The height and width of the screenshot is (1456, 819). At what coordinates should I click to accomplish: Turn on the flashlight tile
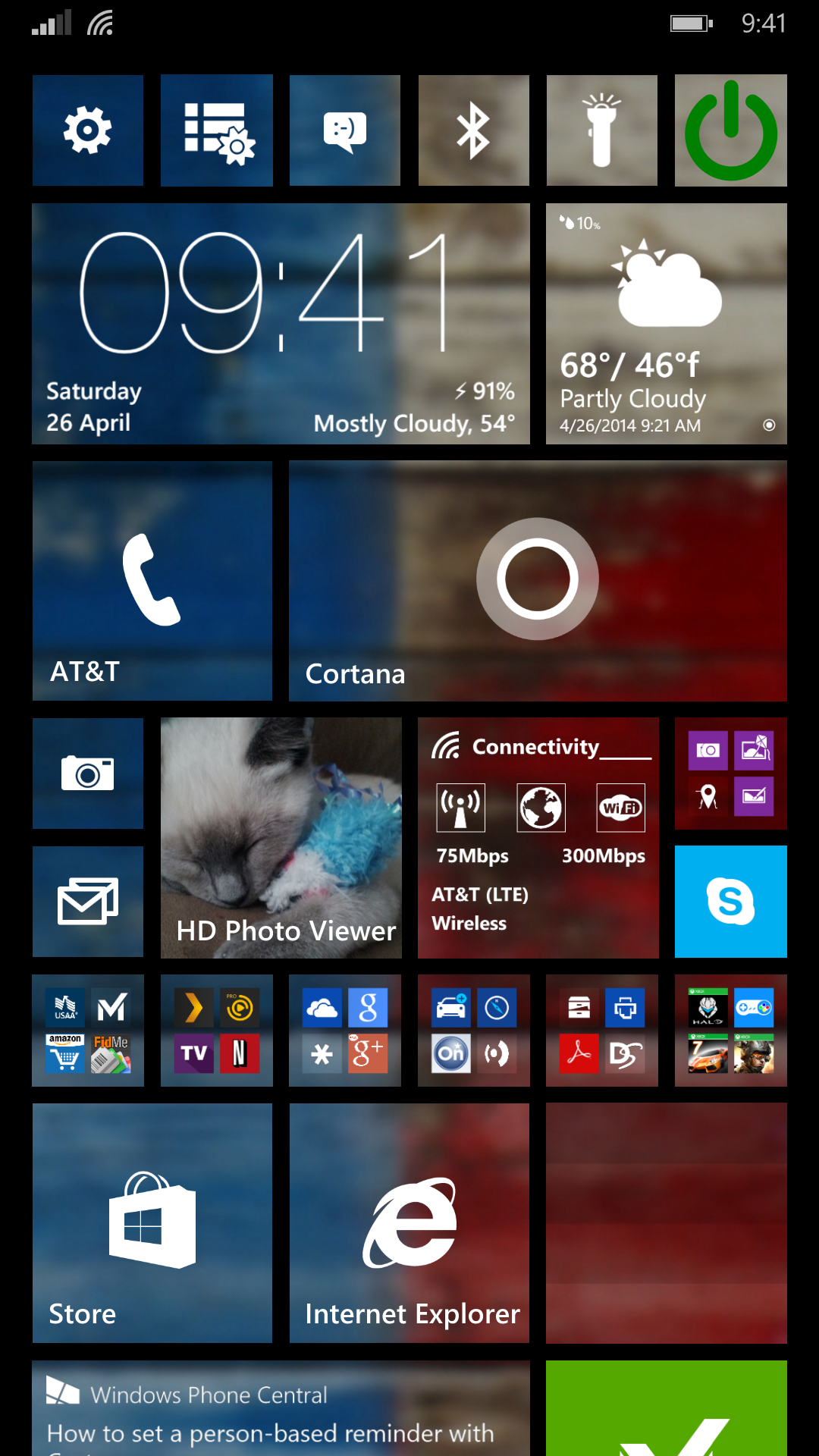point(601,130)
